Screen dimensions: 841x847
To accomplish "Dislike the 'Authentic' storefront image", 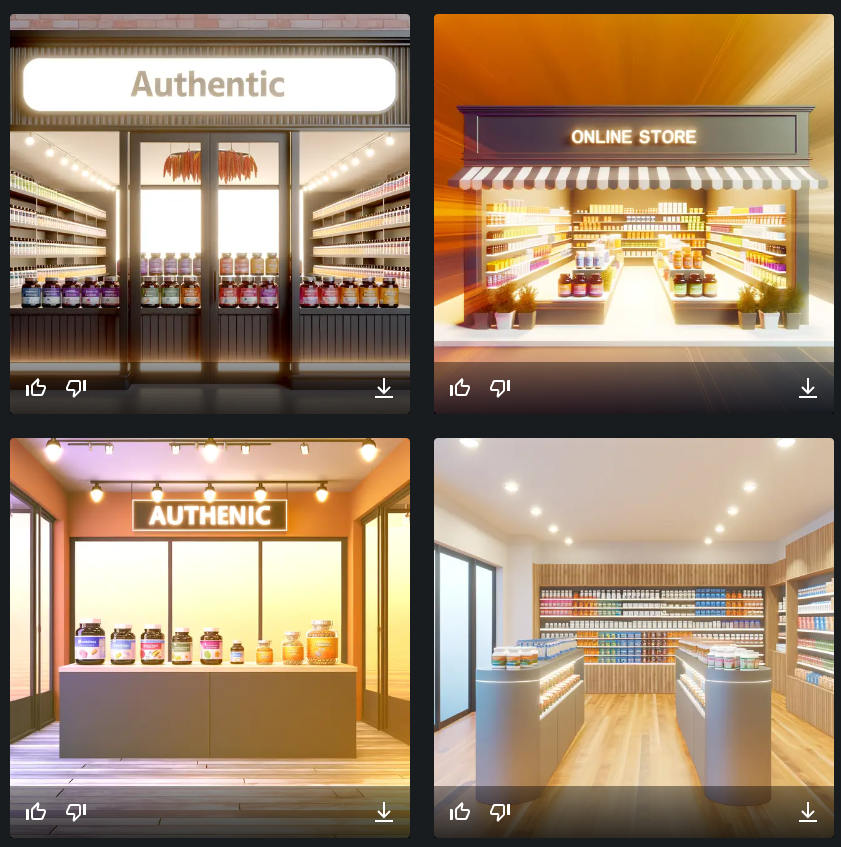I will 76,388.
